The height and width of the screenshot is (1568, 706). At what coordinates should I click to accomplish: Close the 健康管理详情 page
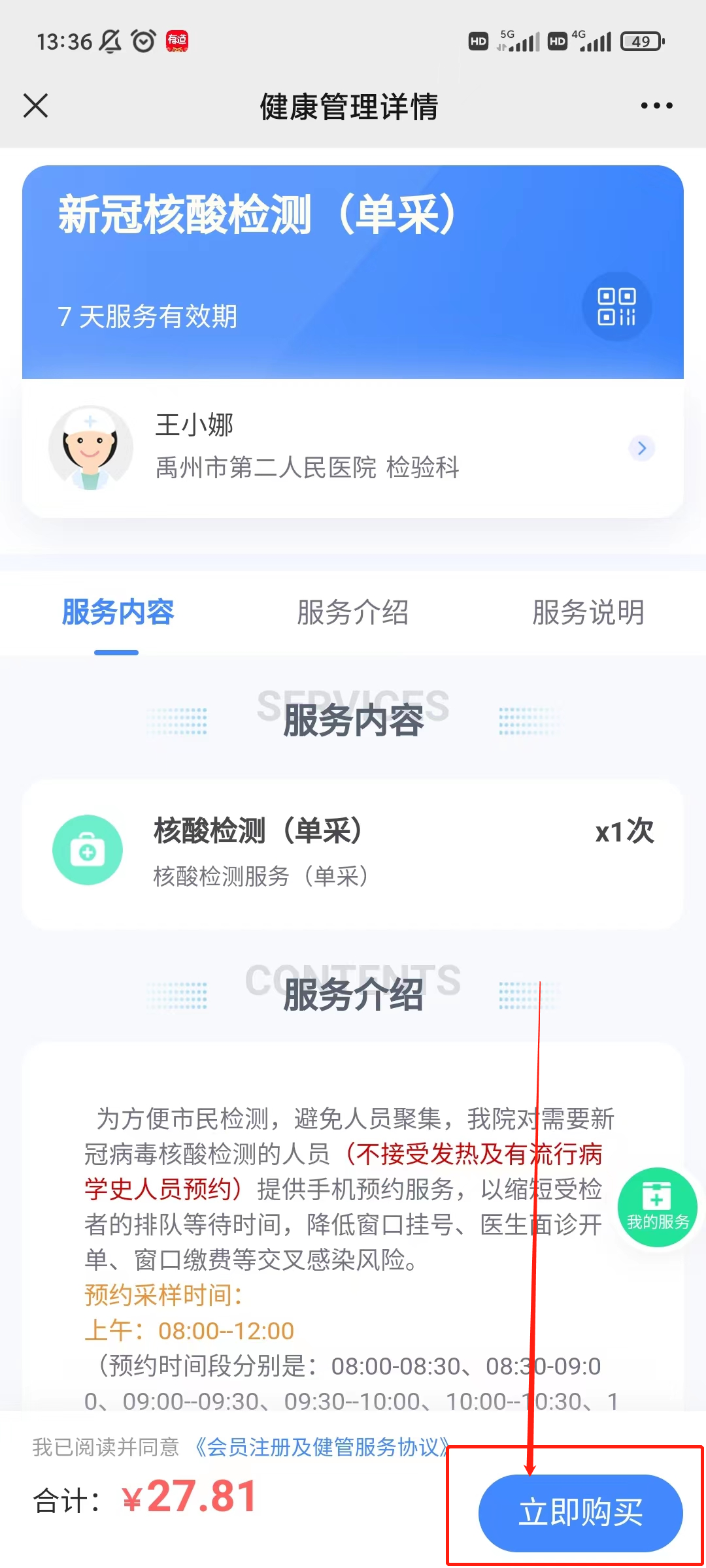(x=36, y=106)
